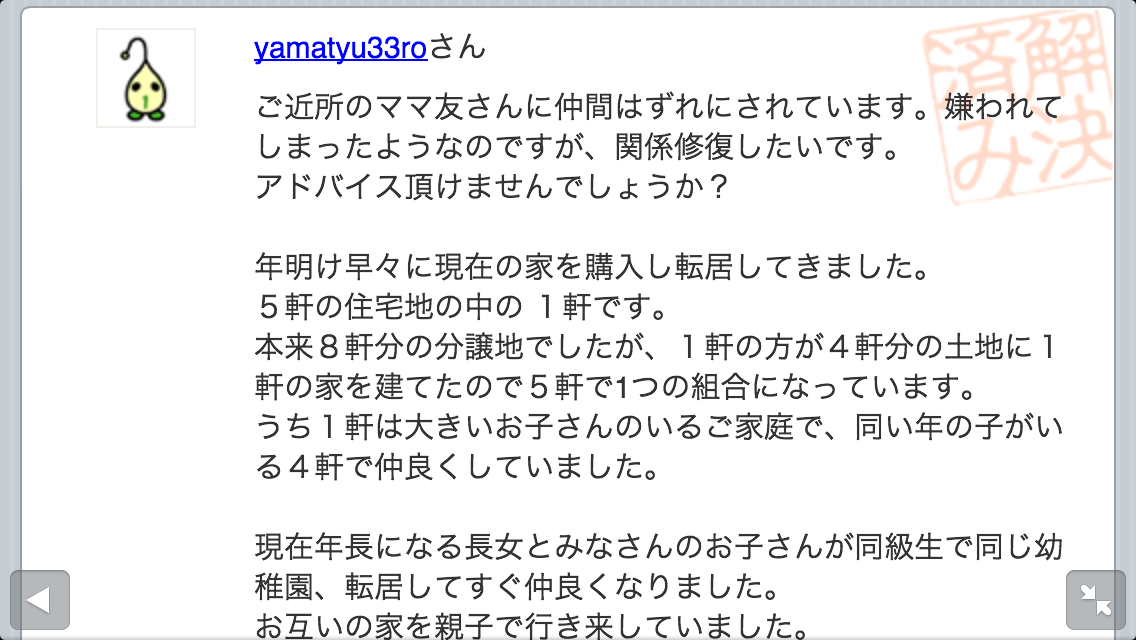Exit full screen with the shrink arrows button
Image resolution: width=1136 pixels, height=640 pixels.
click(1096, 600)
